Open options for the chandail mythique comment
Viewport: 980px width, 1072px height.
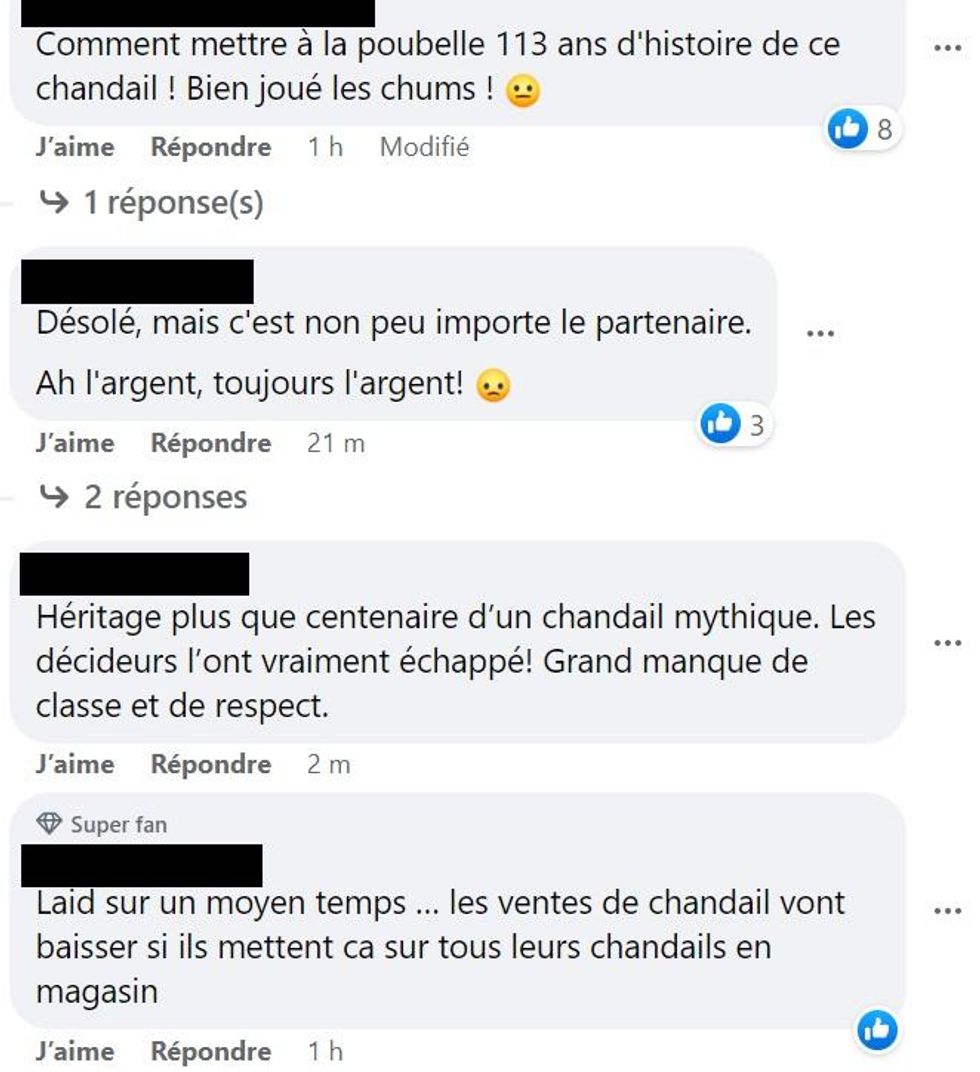(x=947, y=642)
